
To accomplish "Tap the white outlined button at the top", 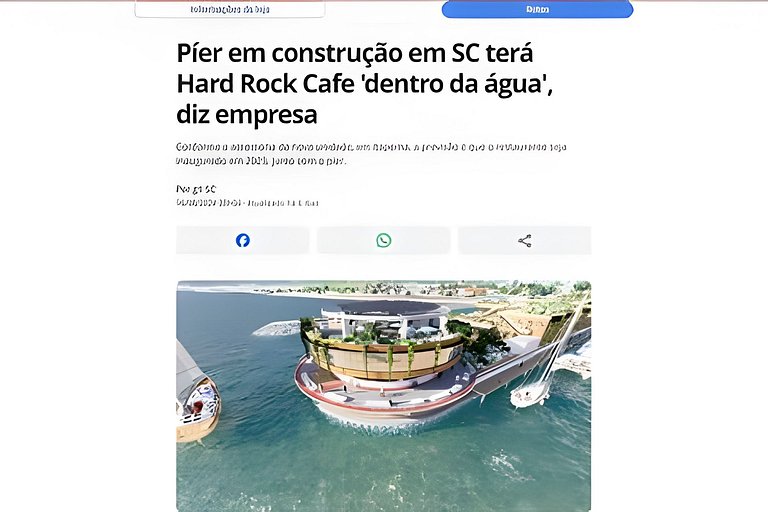I will (230, 9).
